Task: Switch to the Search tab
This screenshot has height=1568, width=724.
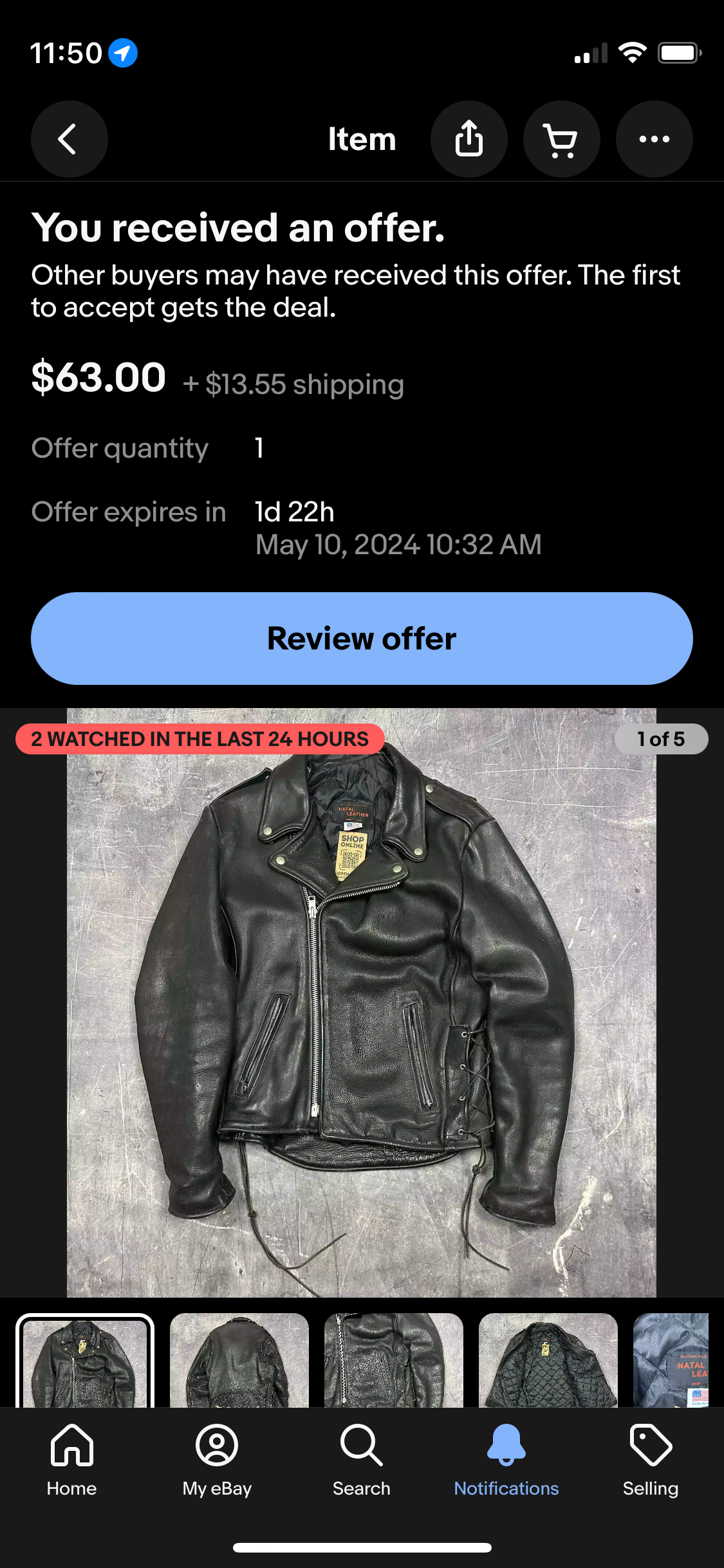Action: pos(362,1460)
